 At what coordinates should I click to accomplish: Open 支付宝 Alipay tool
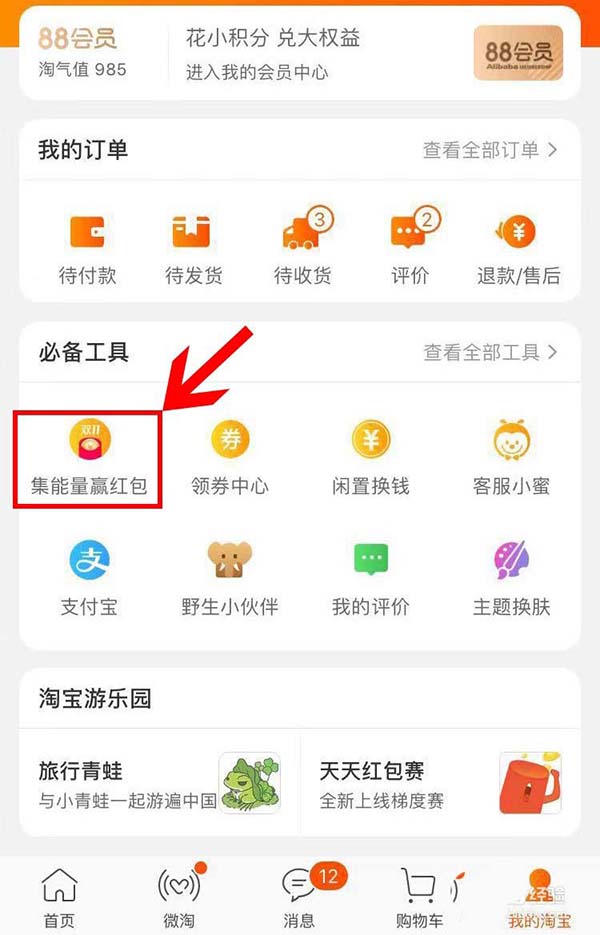coord(88,578)
